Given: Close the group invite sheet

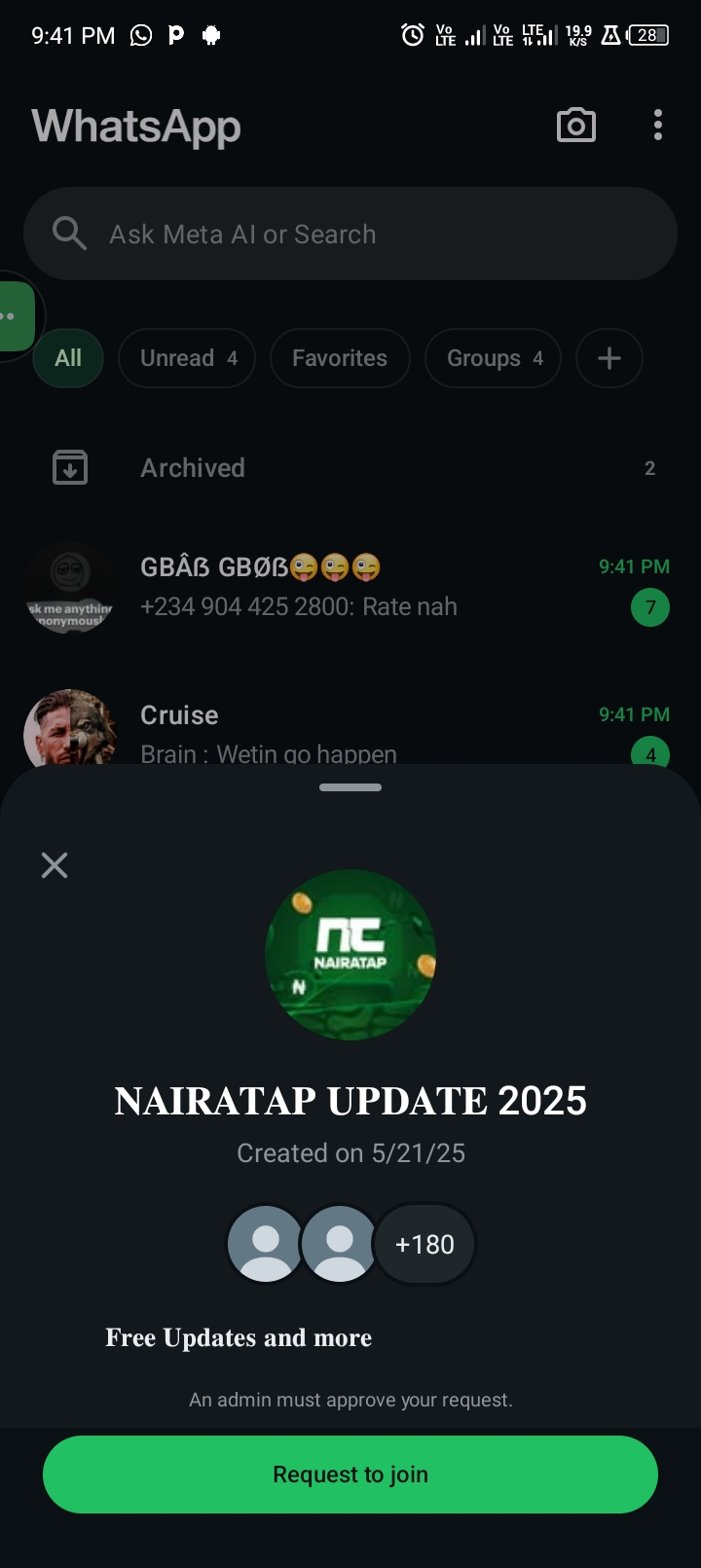Looking at the screenshot, I should tap(55, 864).
